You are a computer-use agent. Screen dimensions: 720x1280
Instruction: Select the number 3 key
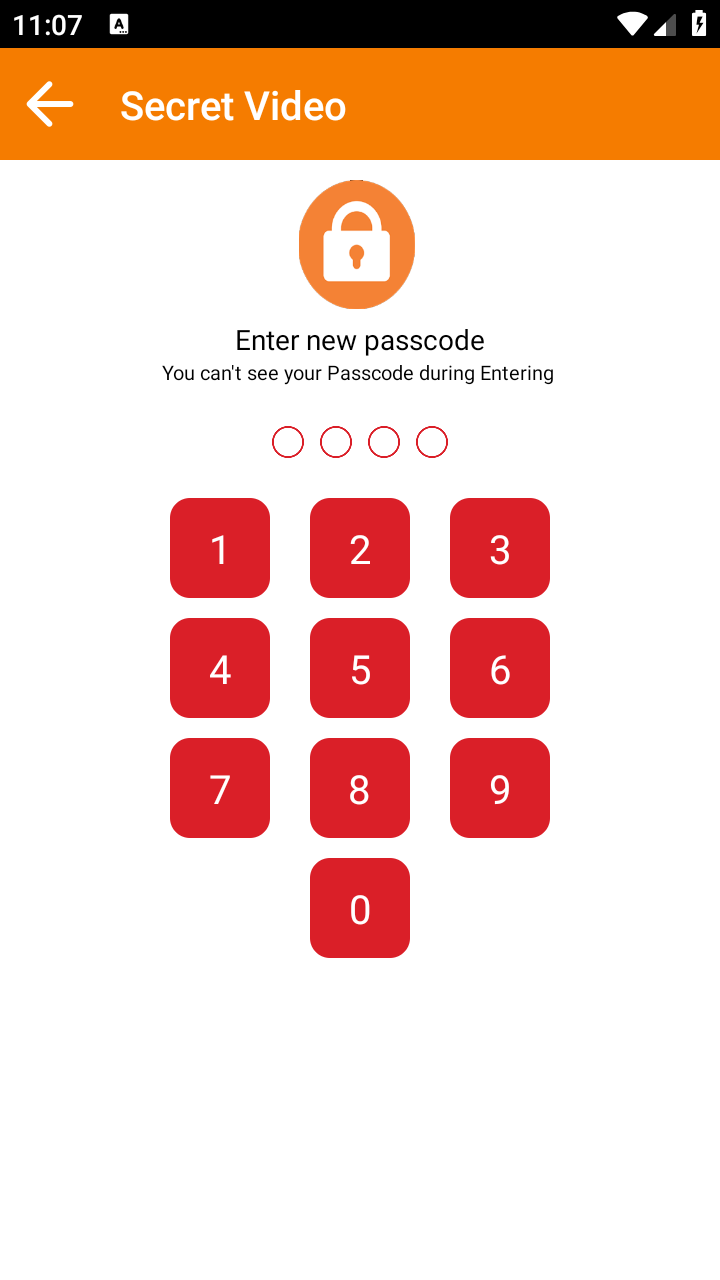tap(500, 548)
